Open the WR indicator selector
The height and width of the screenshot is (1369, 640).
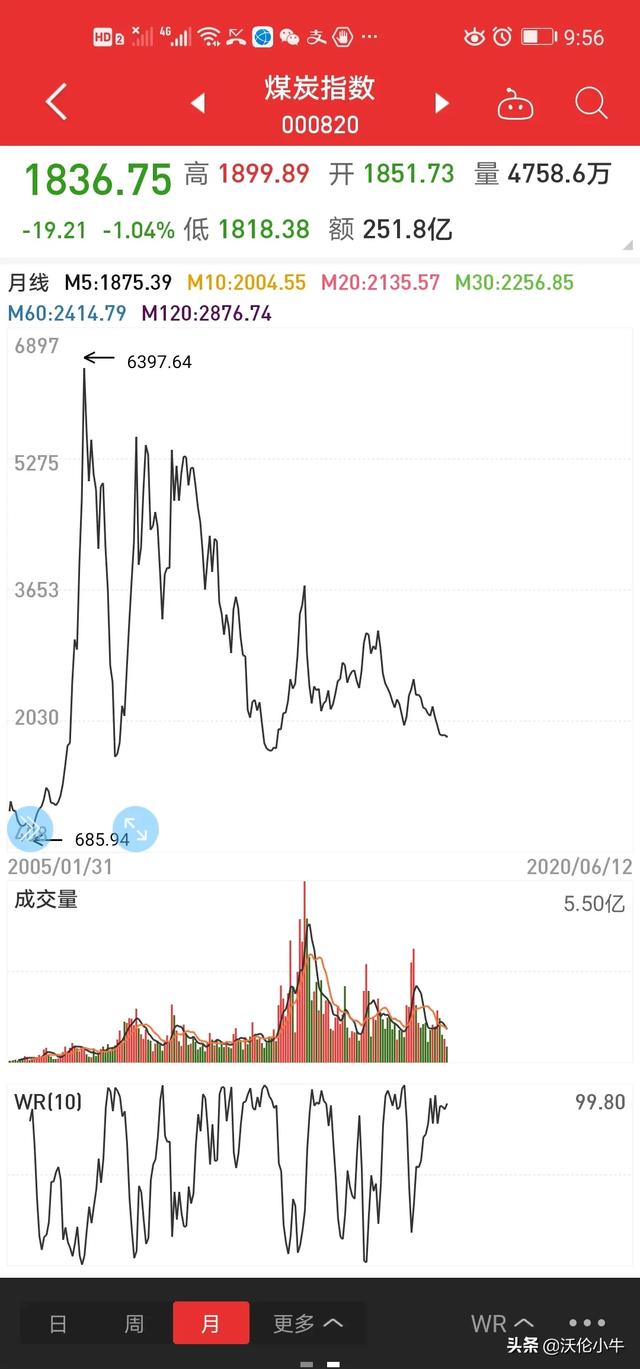pos(503,1323)
